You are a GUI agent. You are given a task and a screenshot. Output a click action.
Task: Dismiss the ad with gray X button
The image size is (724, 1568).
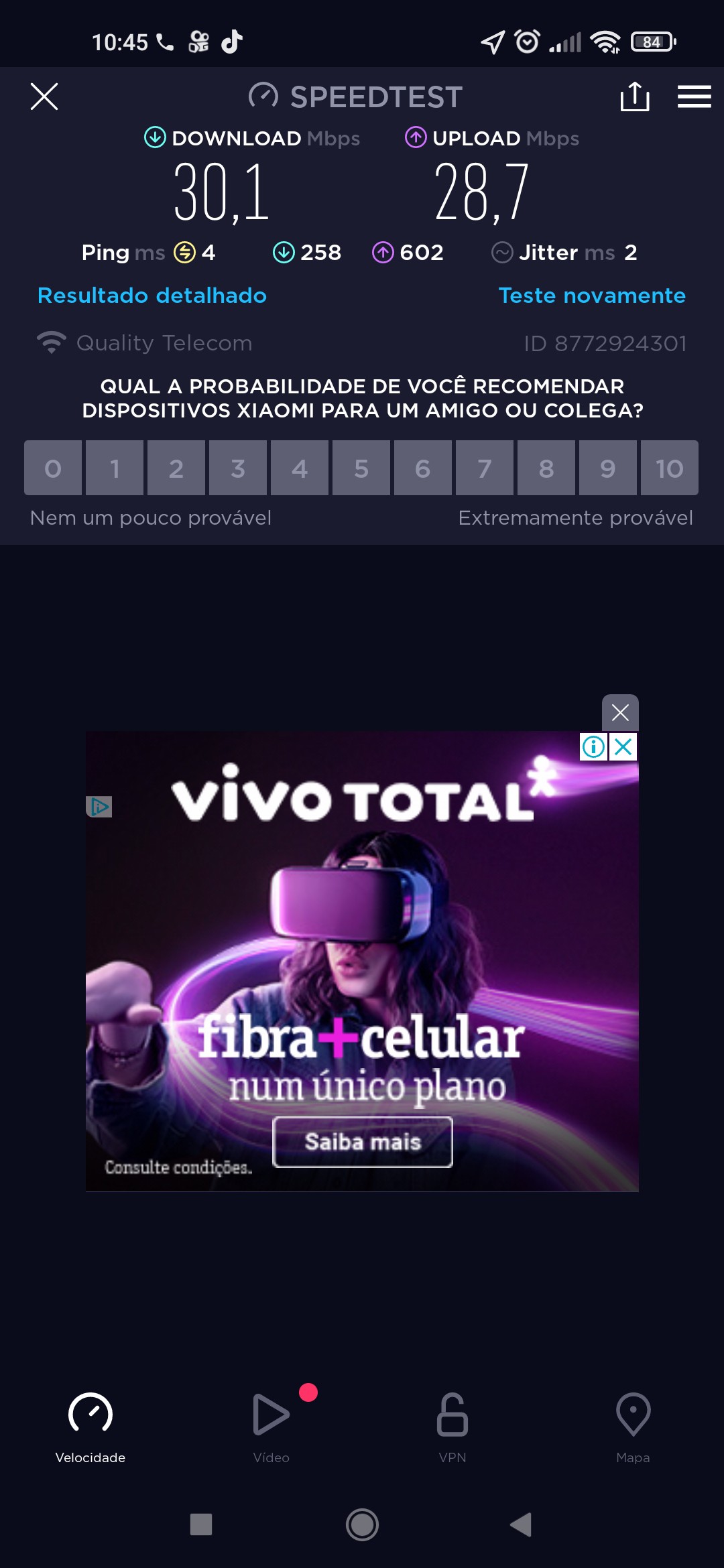(620, 712)
